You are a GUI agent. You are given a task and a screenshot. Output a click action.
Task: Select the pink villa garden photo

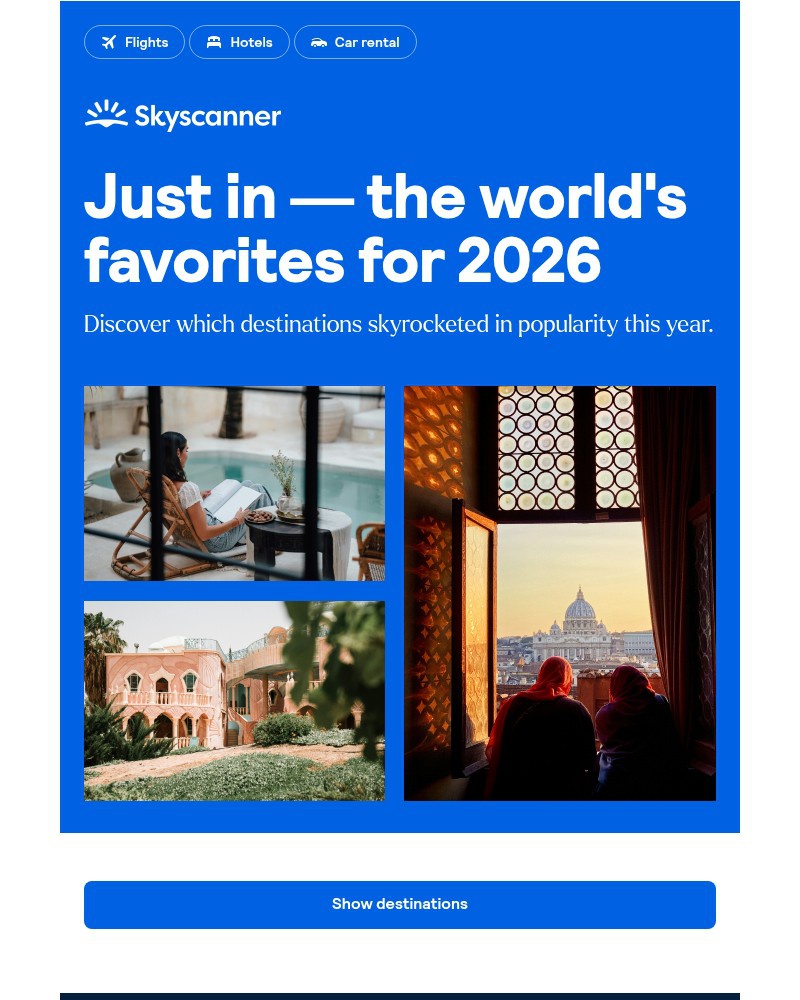234,700
